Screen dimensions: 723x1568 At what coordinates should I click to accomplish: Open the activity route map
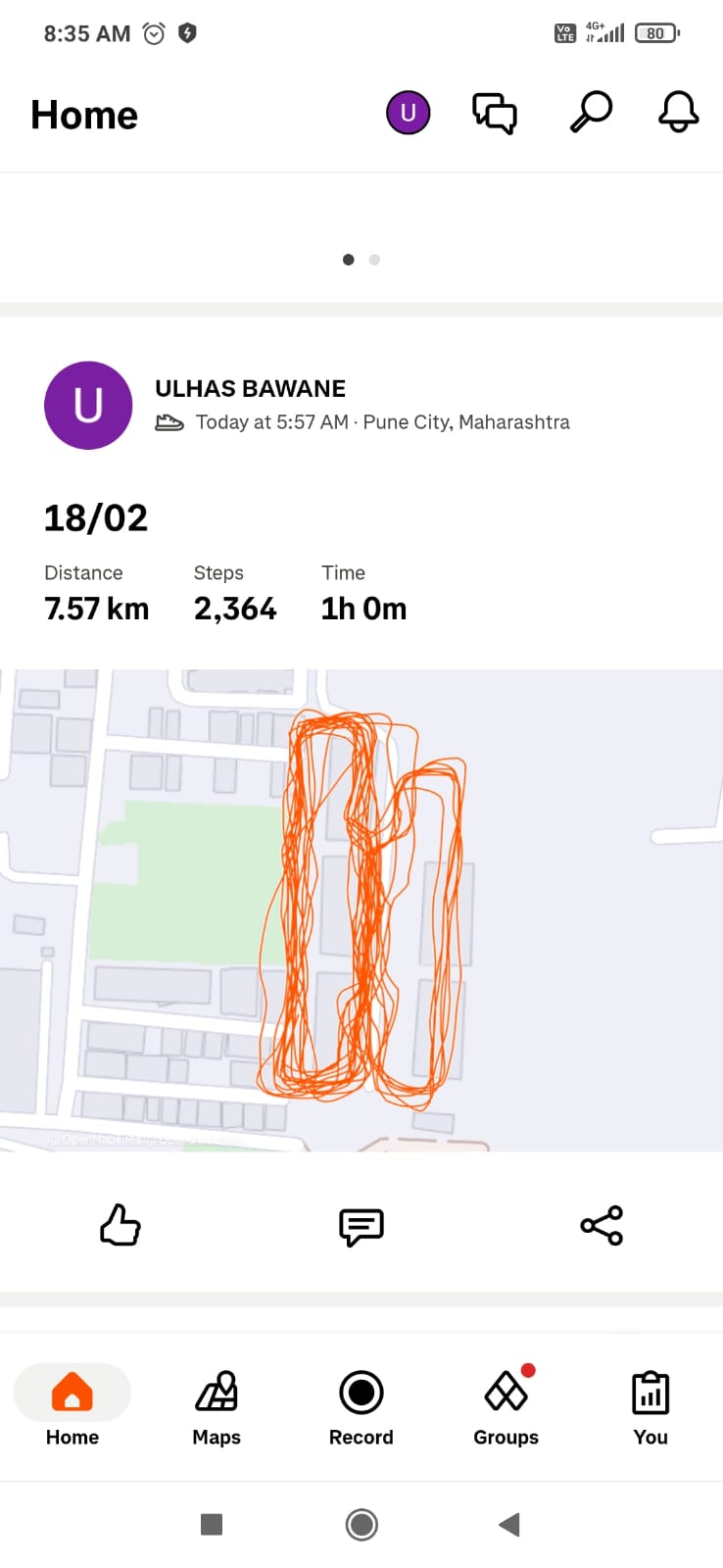361,909
